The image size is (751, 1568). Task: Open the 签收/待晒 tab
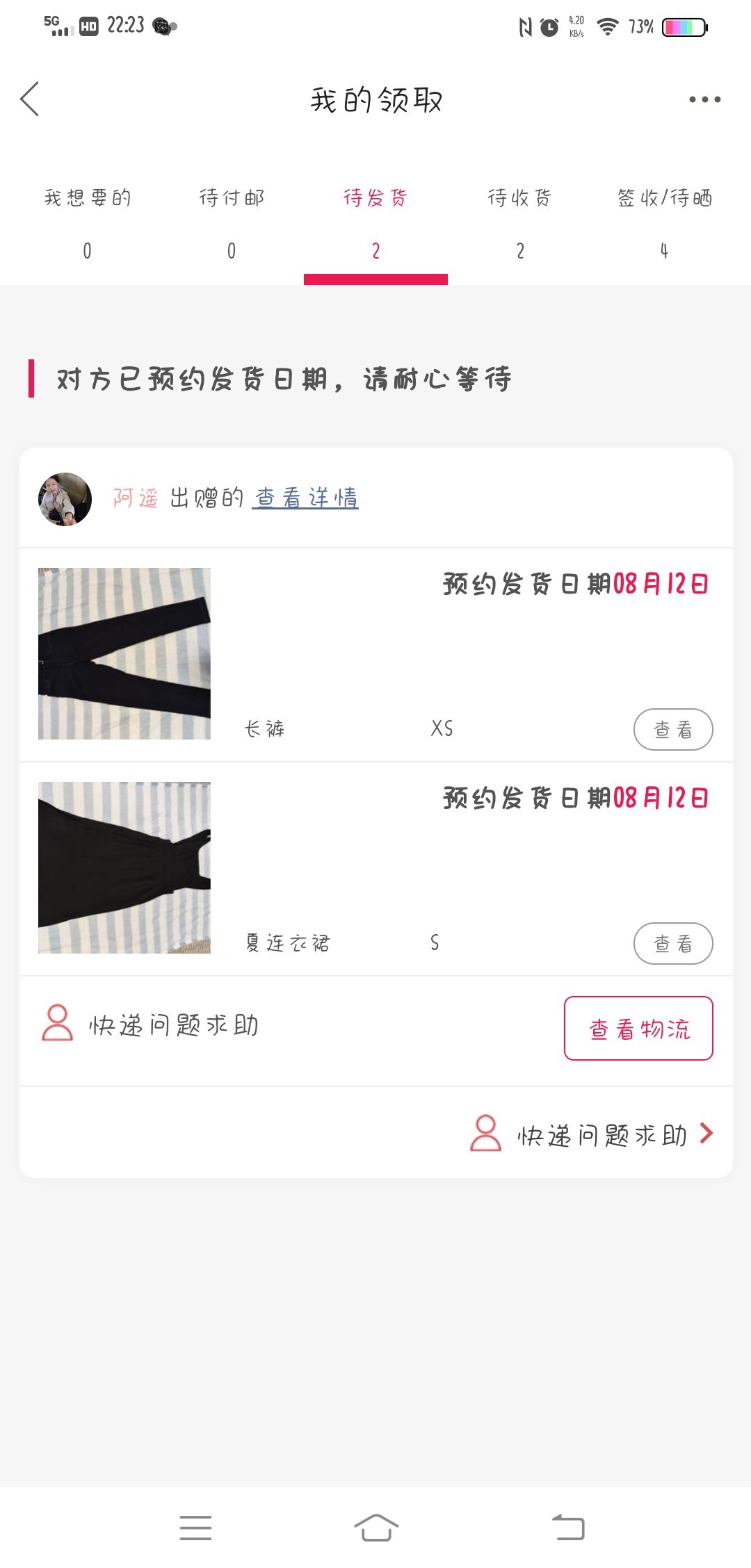pos(664,221)
